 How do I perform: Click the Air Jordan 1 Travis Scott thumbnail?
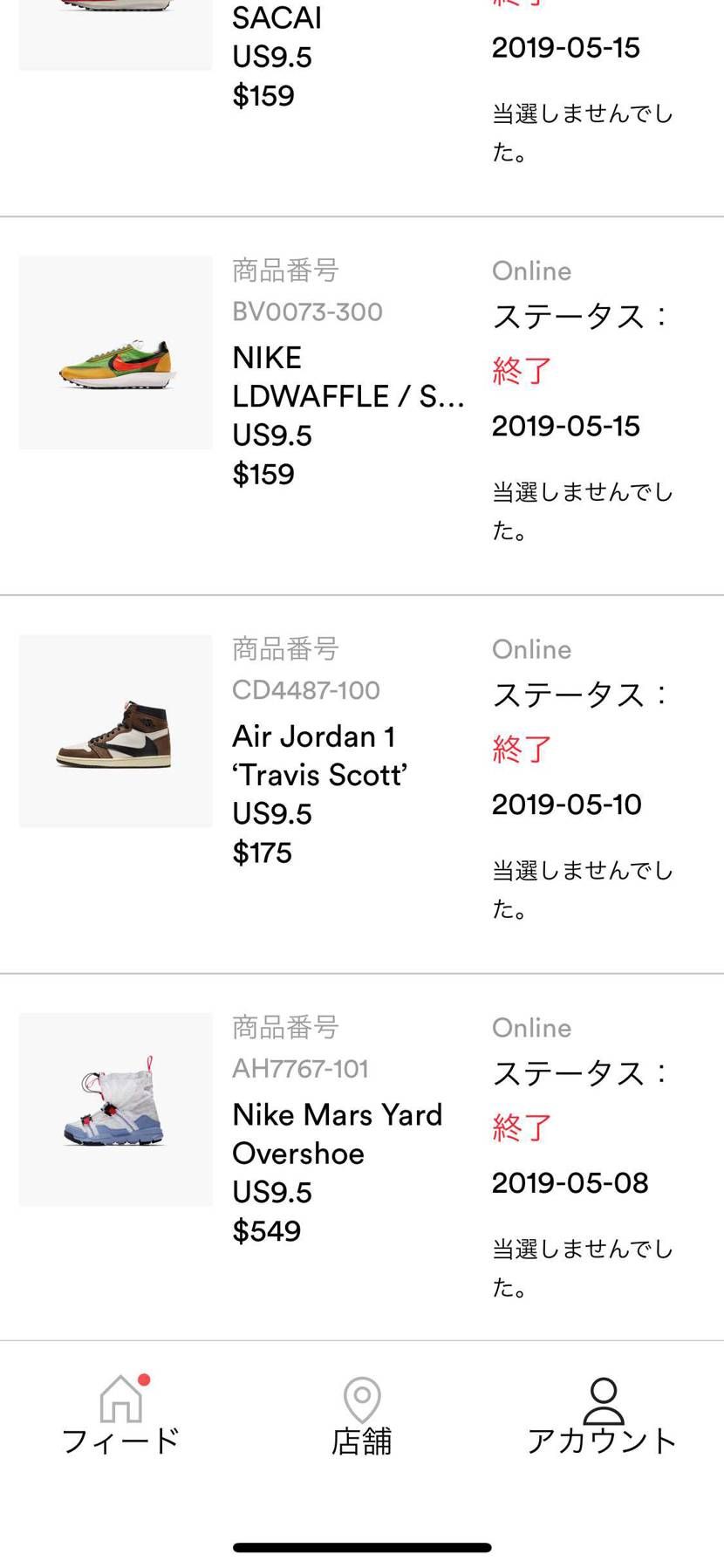[114, 731]
